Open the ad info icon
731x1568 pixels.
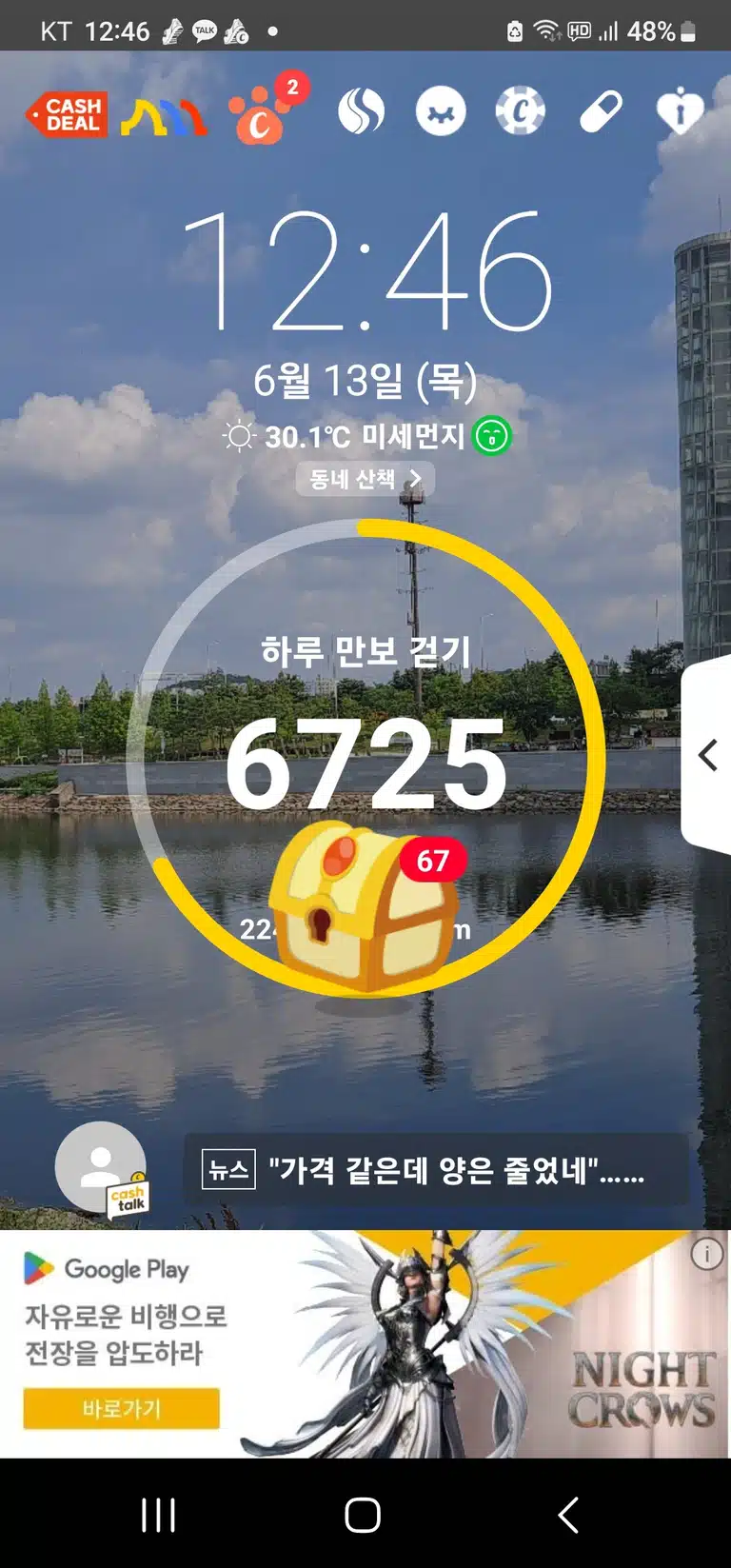[x=706, y=1255]
